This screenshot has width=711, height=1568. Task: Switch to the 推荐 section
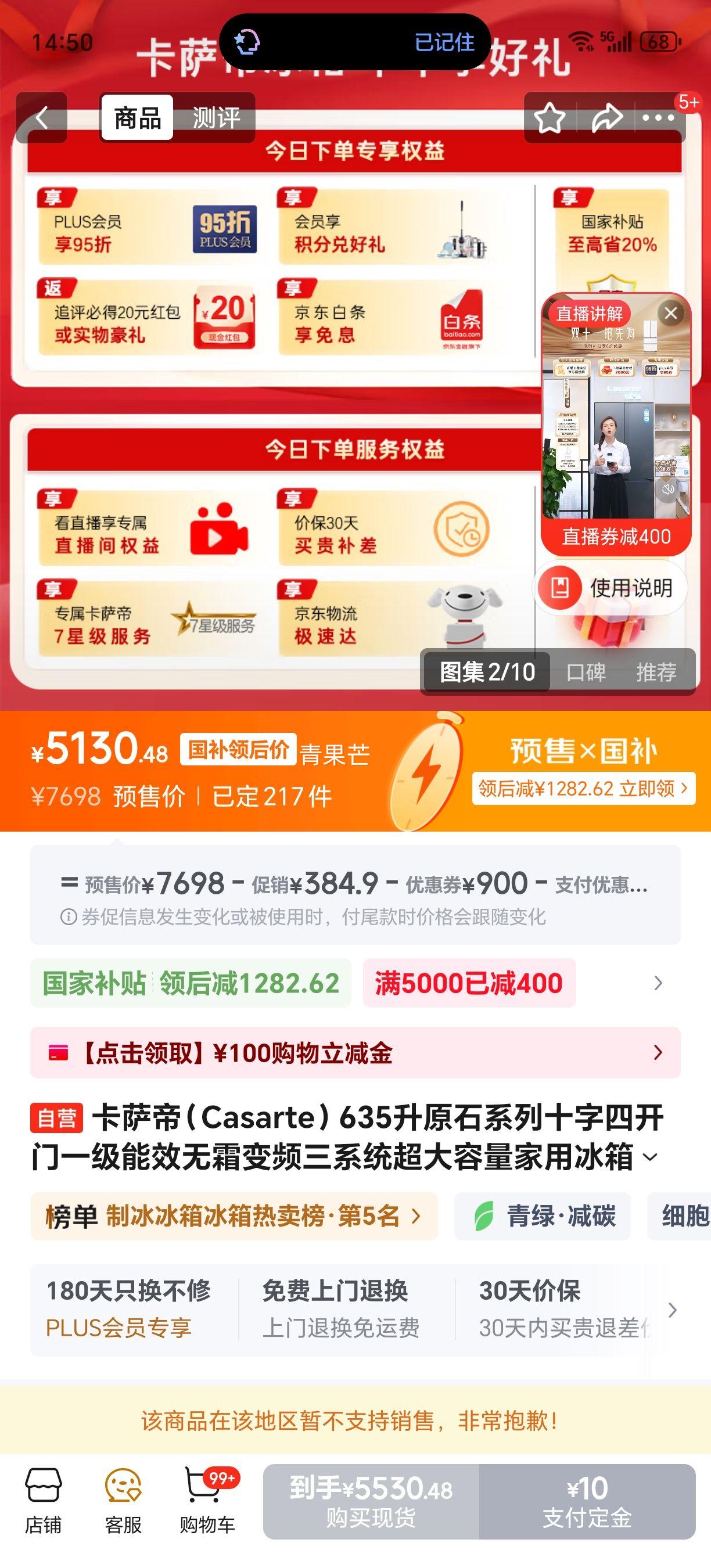(656, 672)
